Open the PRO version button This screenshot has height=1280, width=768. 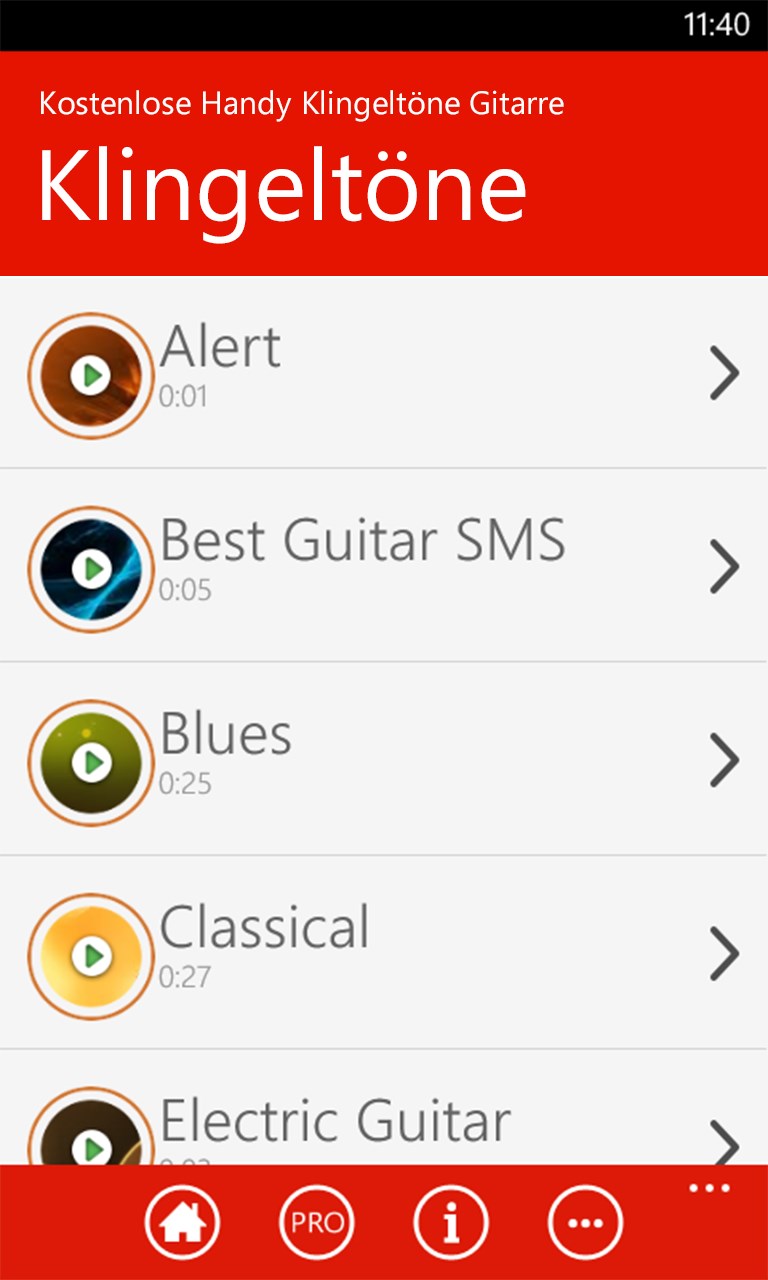317,1222
